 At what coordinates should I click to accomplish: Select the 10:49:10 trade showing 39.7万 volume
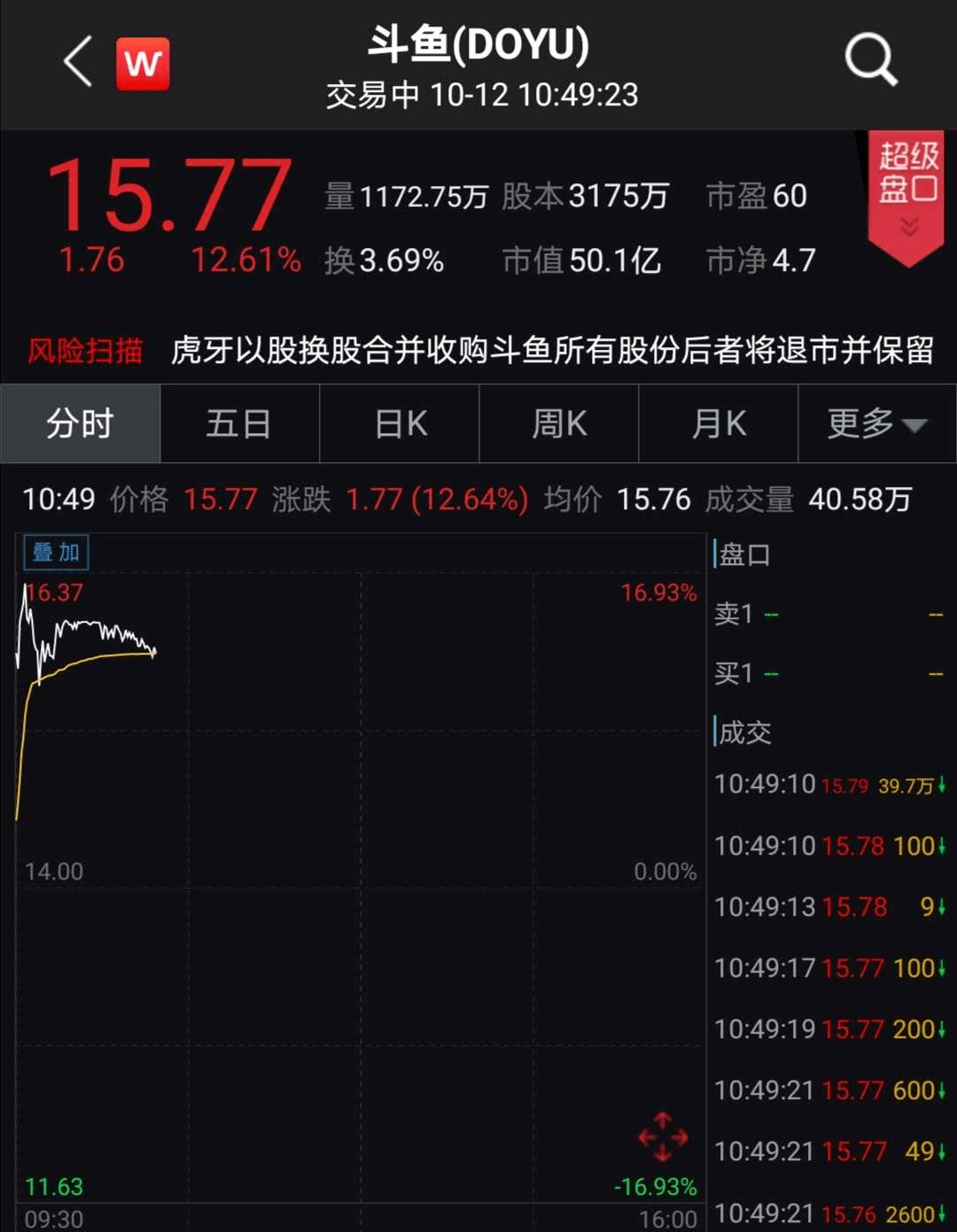tap(829, 784)
